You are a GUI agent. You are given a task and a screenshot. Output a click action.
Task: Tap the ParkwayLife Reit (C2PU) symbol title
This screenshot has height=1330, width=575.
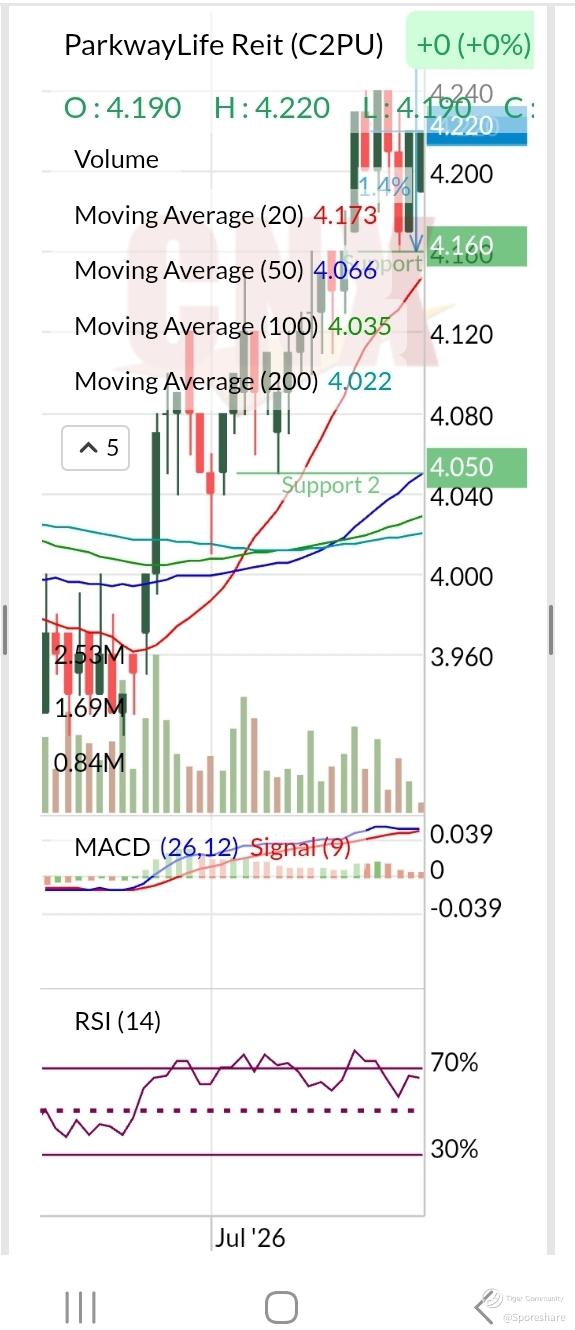tap(224, 45)
